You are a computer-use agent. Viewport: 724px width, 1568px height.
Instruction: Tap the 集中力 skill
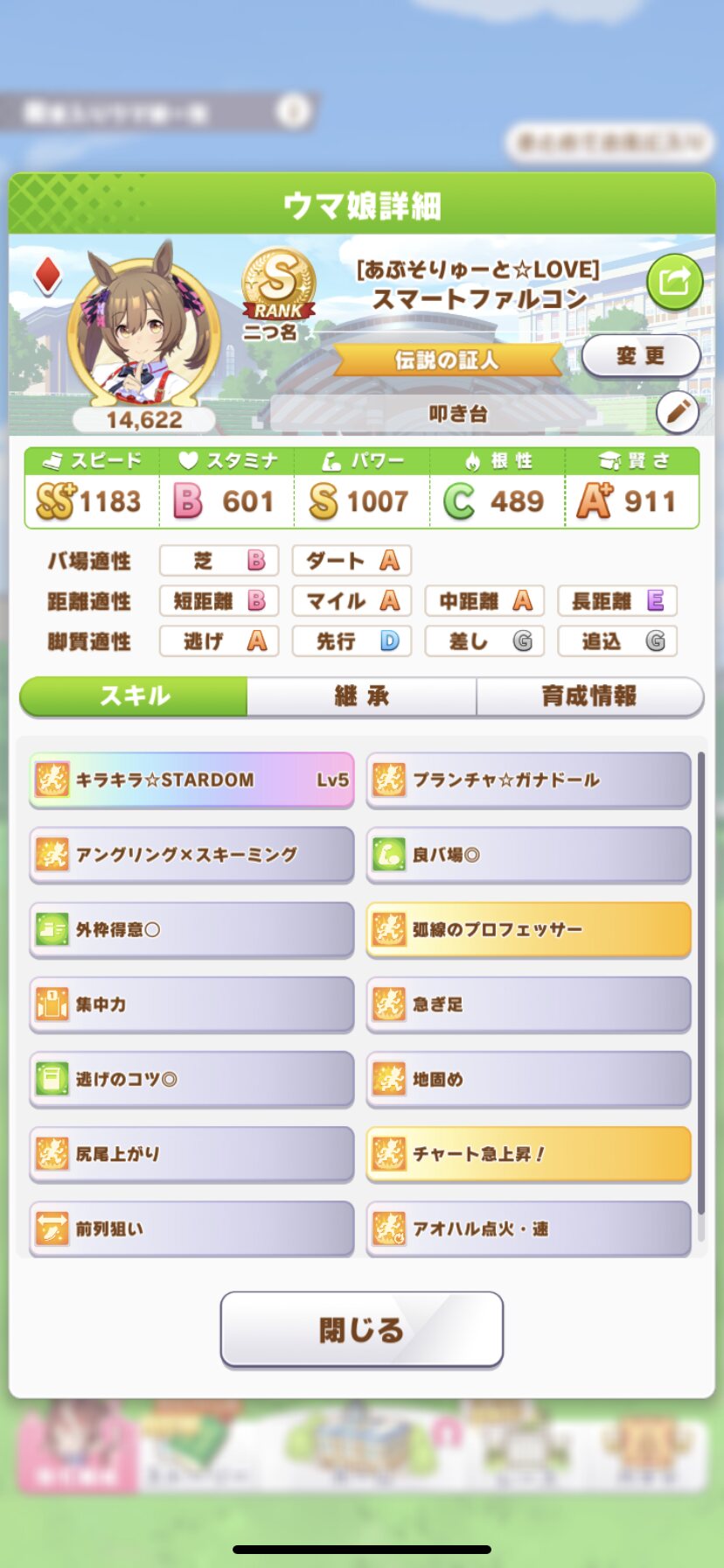[191, 1004]
